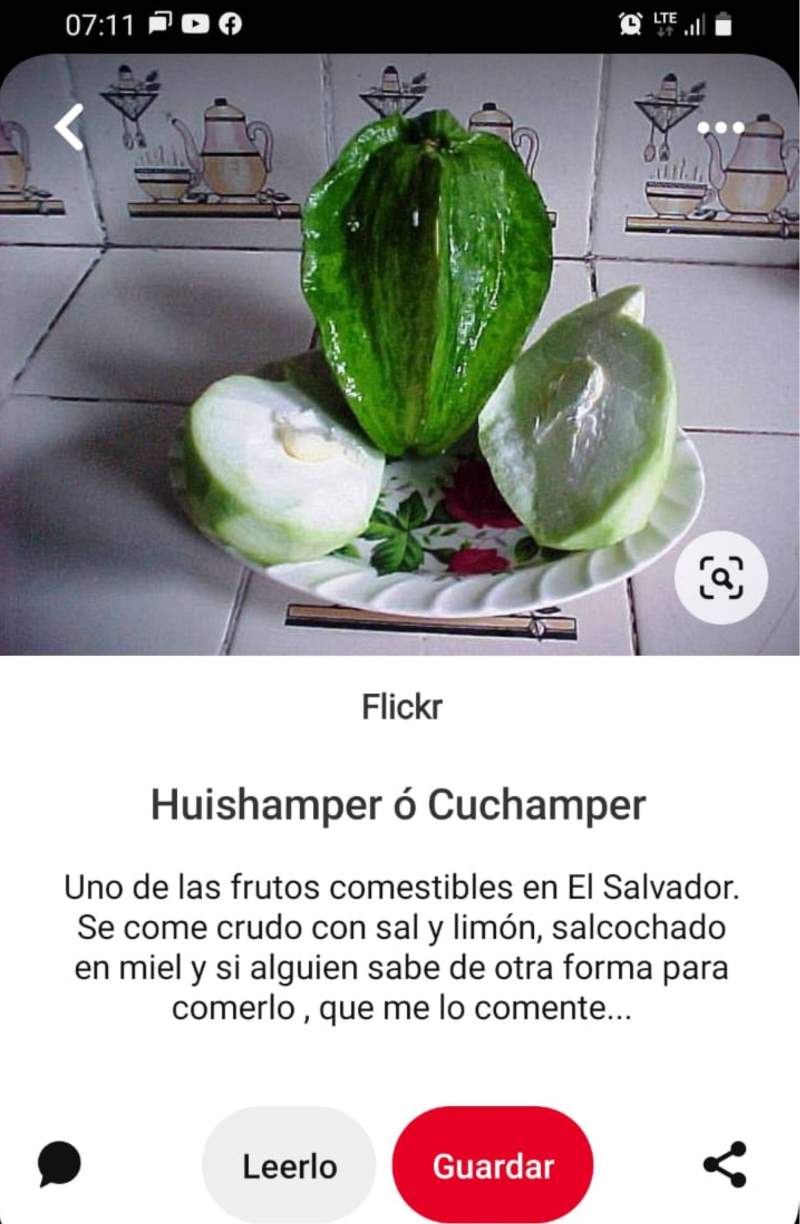800x1224 pixels.
Task: Save the pin with the Guardar button
Action: point(493,1165)
